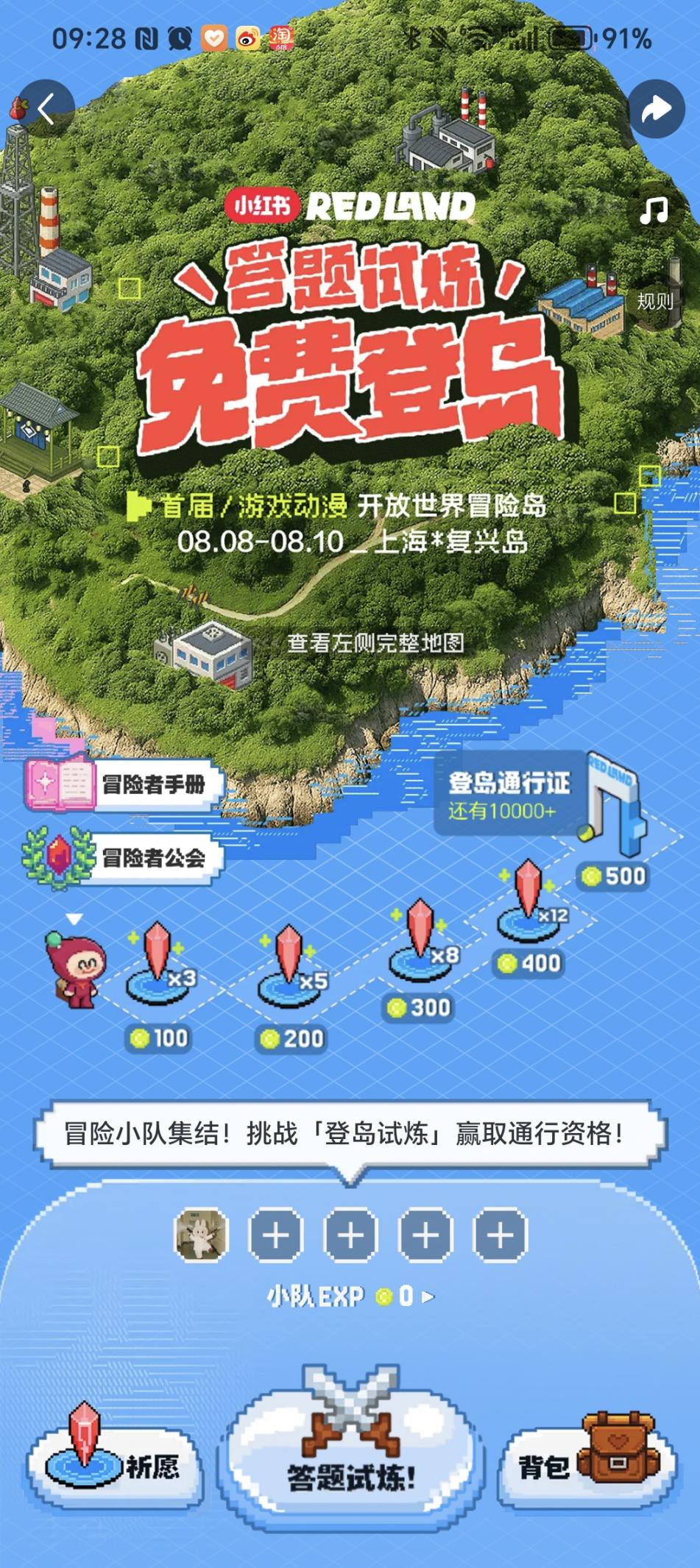
Task: Add a teammate in the last empty slot
Action: click(x=500, y=1234)
